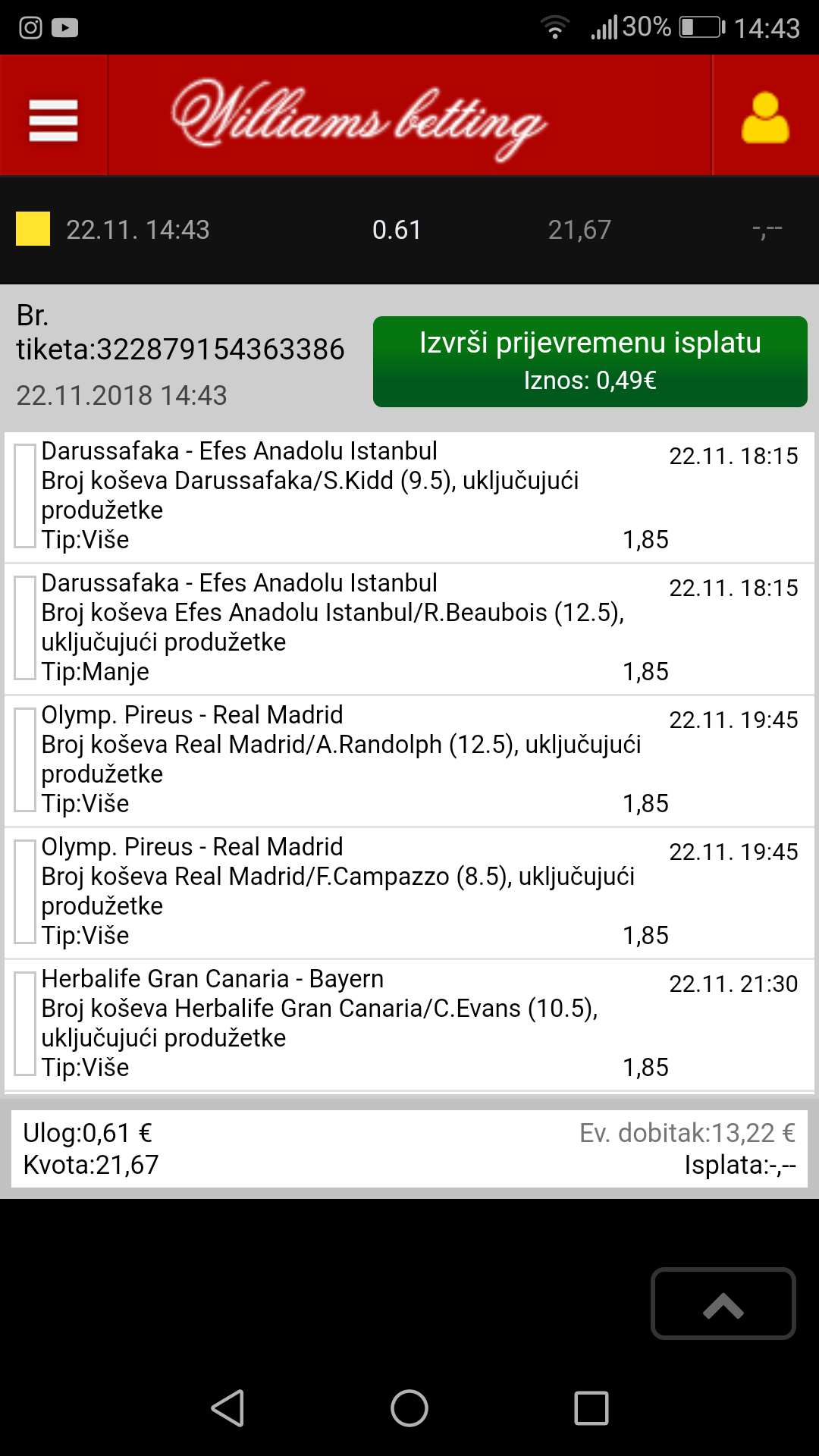Viewport: 819px width, 1456px height.
Task: Go back with system back button
Action: tap(227, 1408)
